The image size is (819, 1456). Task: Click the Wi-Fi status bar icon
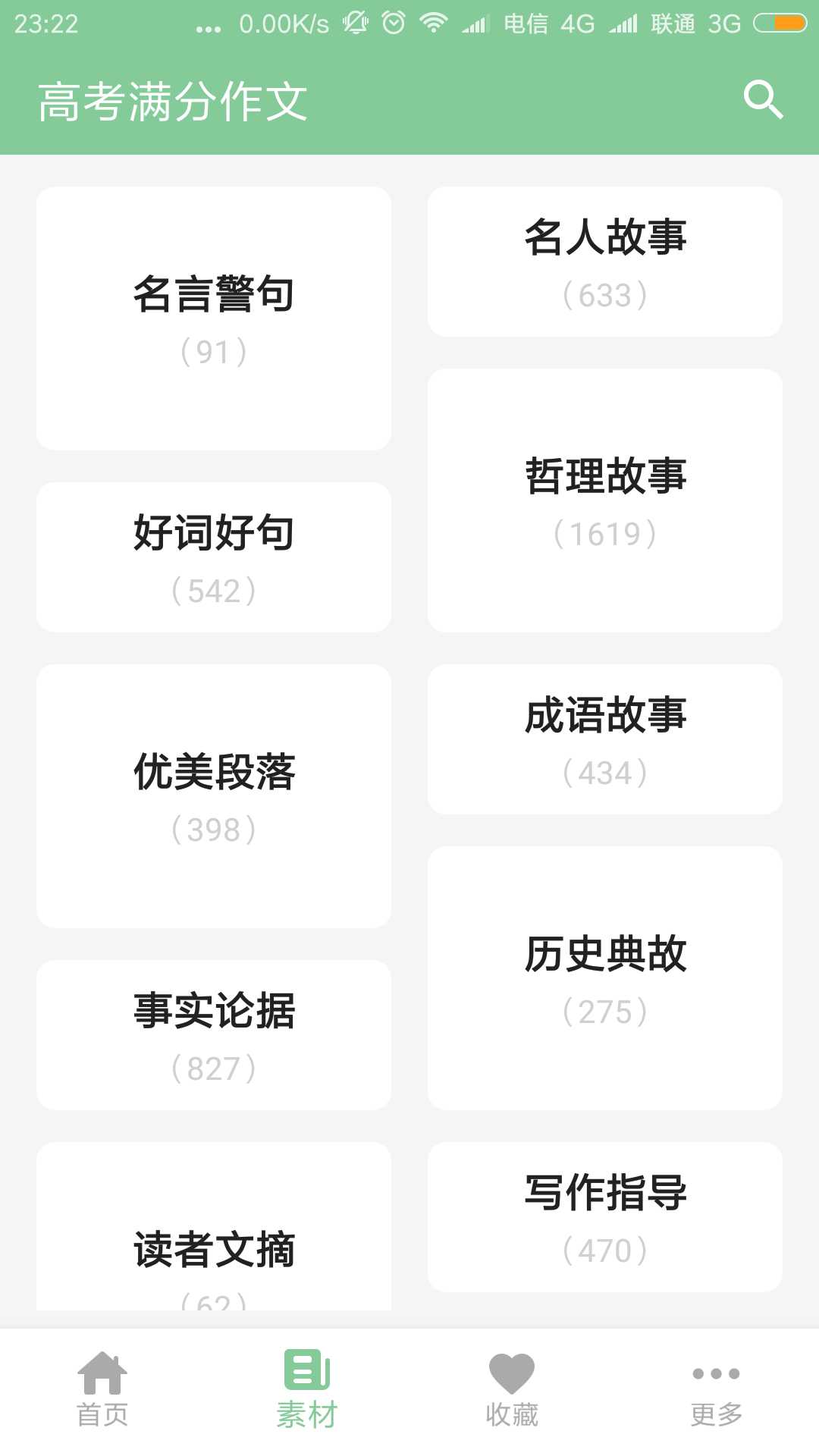click(x=433, y=23)
